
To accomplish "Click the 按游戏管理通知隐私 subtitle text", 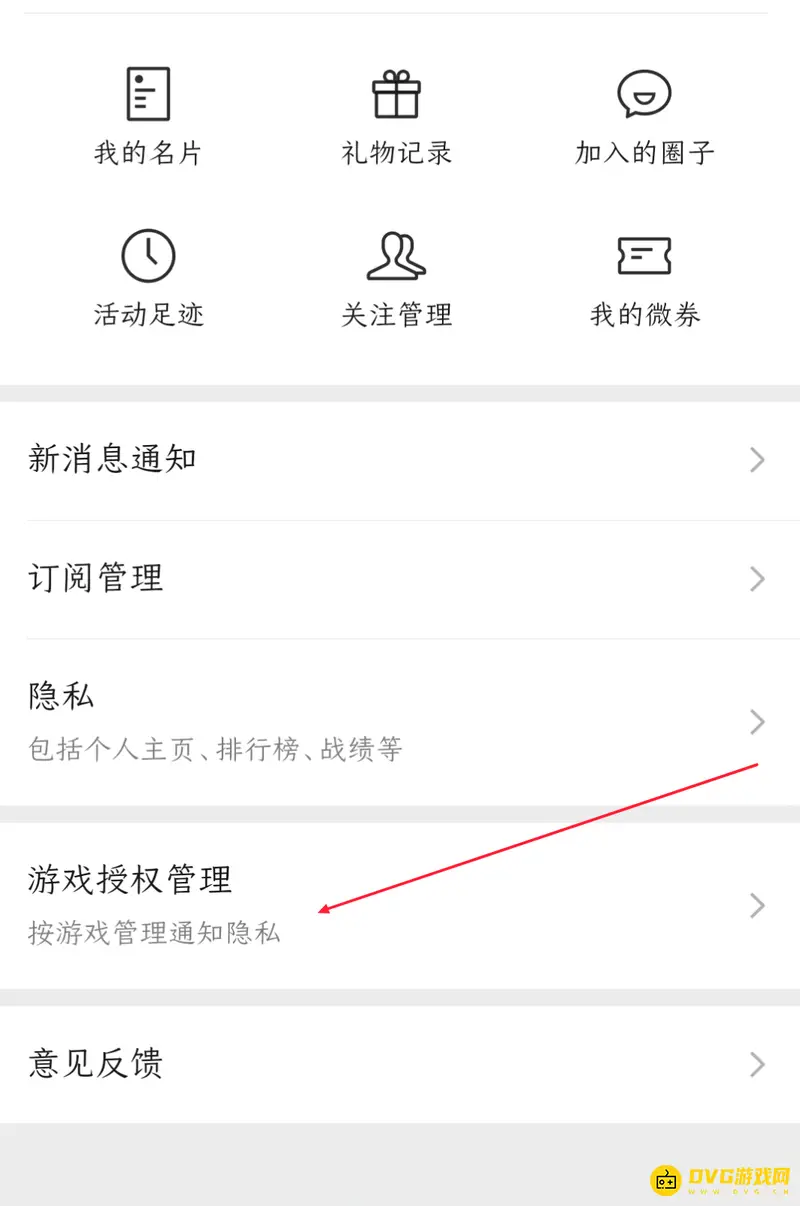I will pos(152,933).
